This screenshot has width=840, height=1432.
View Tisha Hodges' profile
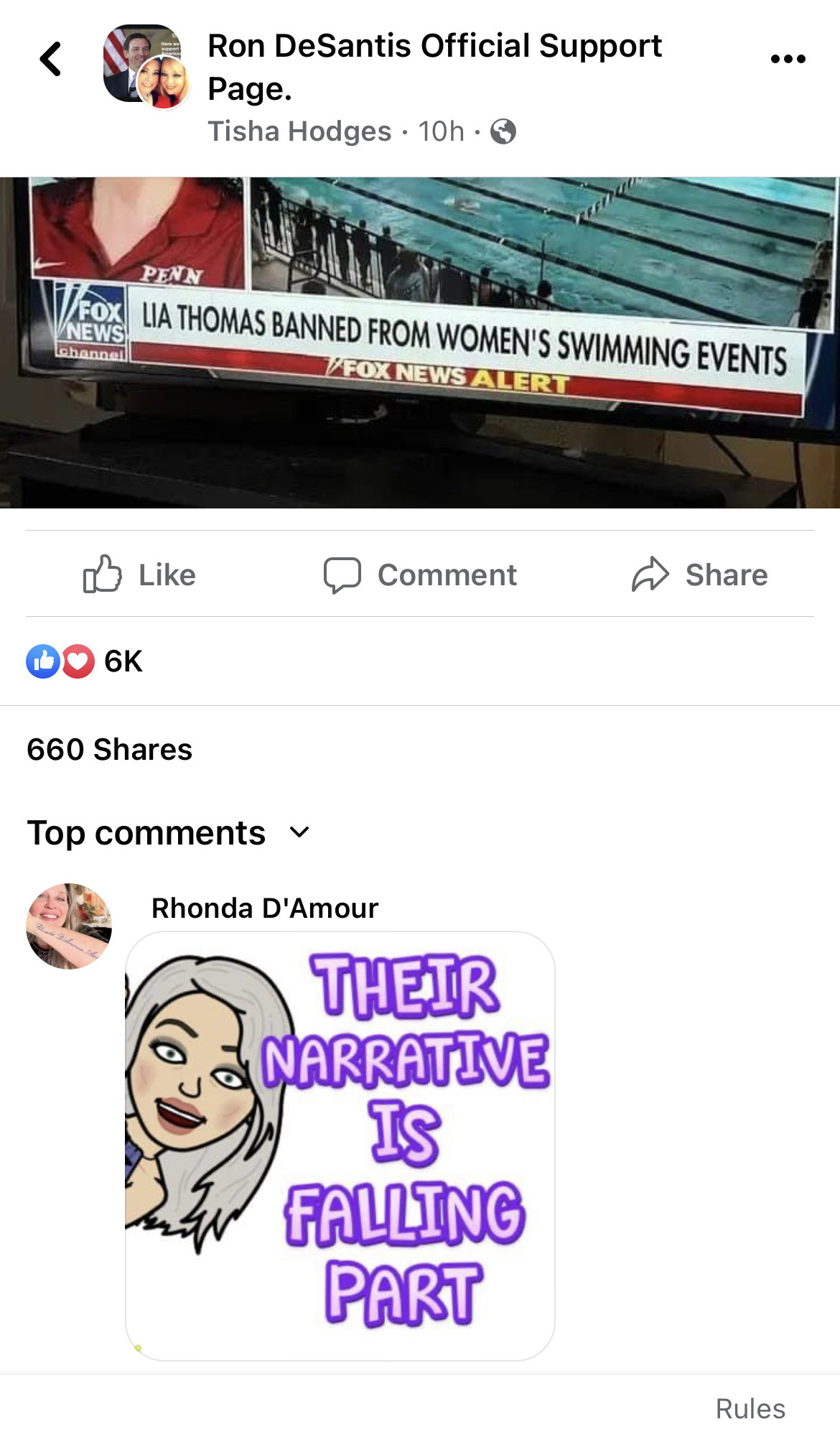click(299, 131)
